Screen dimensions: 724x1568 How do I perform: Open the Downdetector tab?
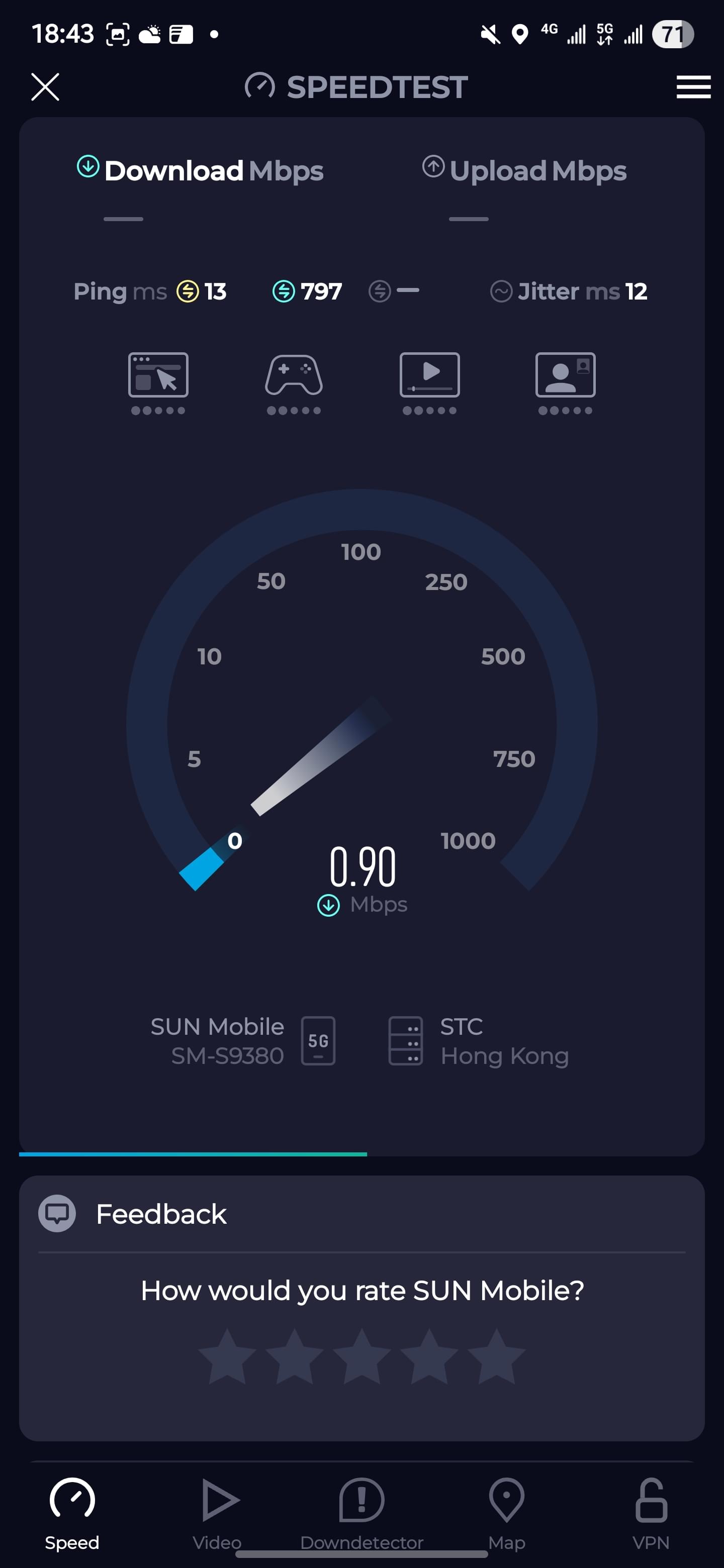[x=361, y=1514]
